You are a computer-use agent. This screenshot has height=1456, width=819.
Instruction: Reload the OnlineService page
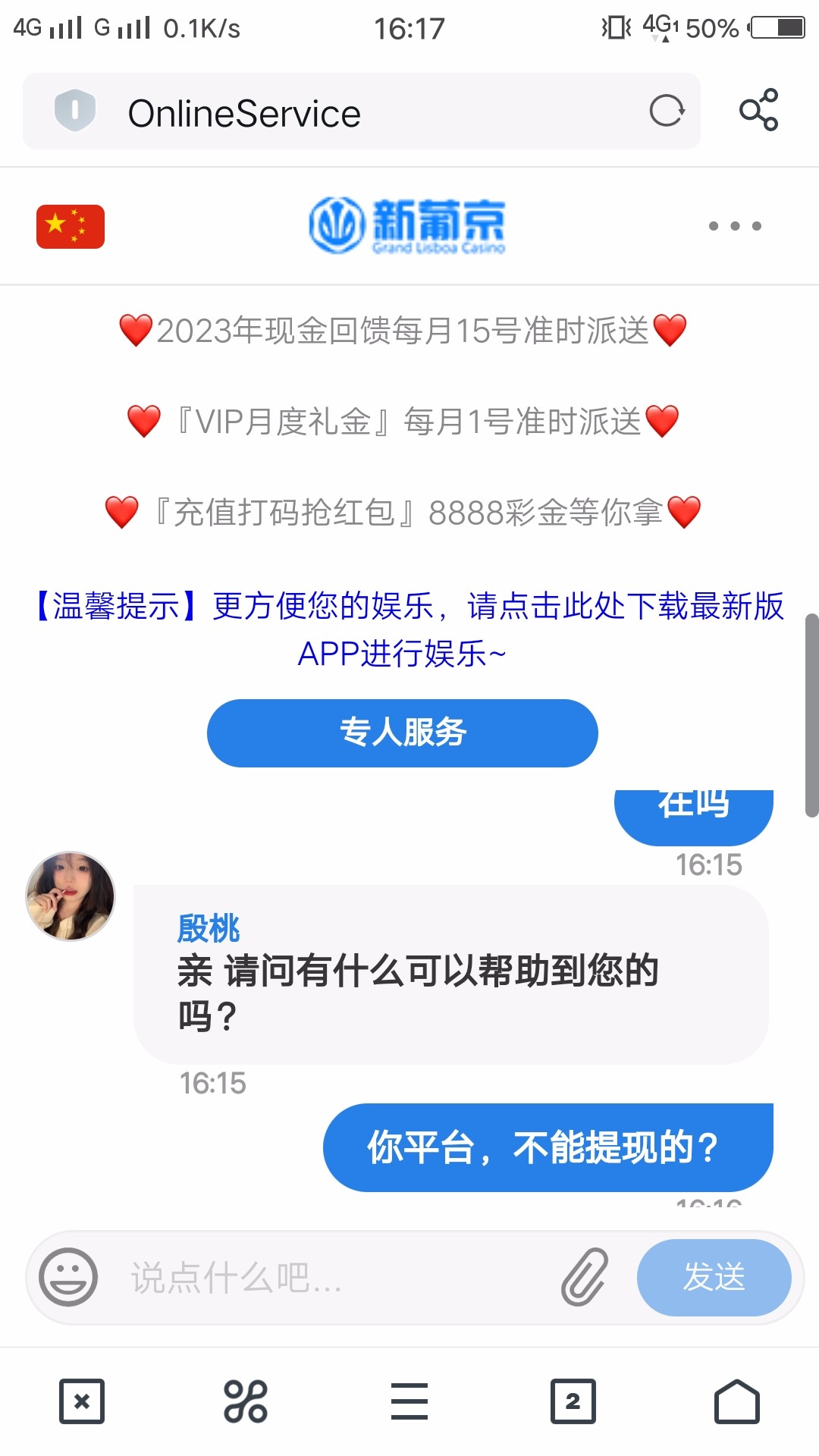coord(667,111)
